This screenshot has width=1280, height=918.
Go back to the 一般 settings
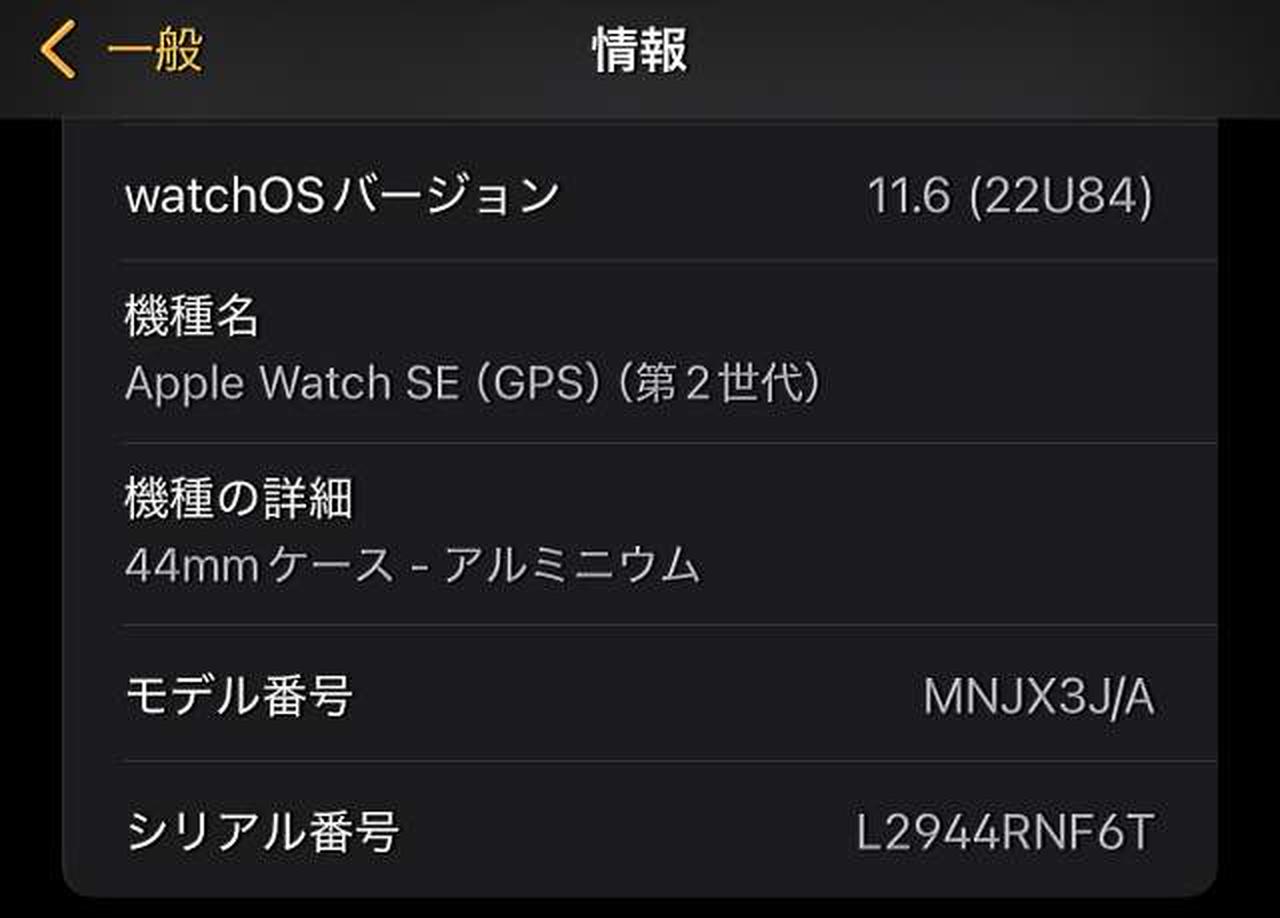pyautogui.click(x=120, y=50)
